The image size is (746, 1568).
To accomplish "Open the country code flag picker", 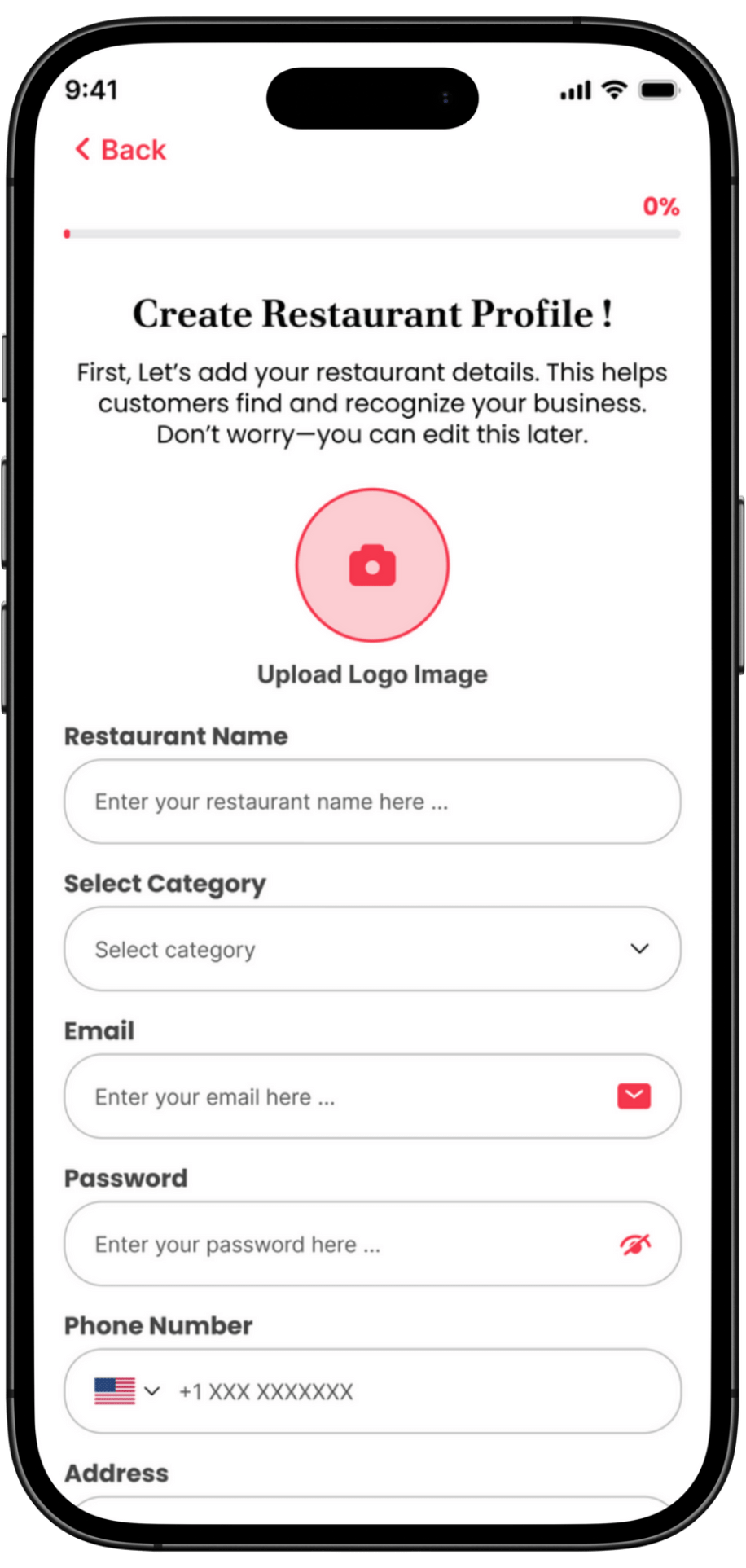I will (x=127, y=1390).
